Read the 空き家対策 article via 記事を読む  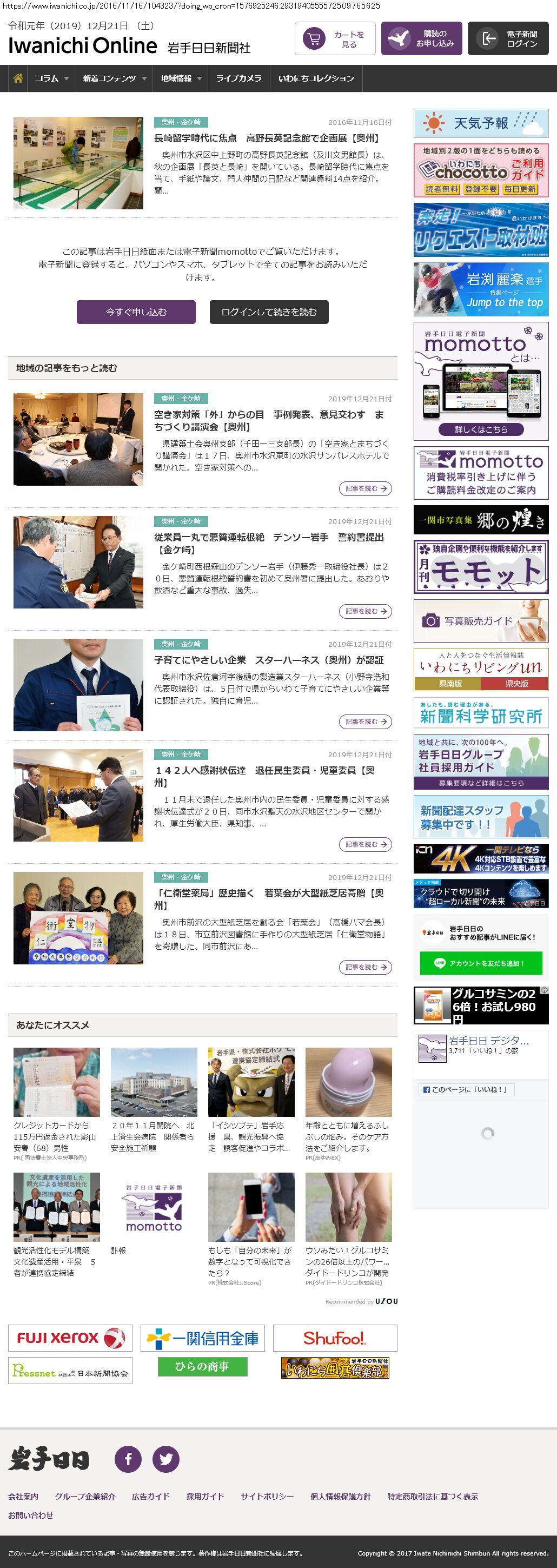coord(364,488)
